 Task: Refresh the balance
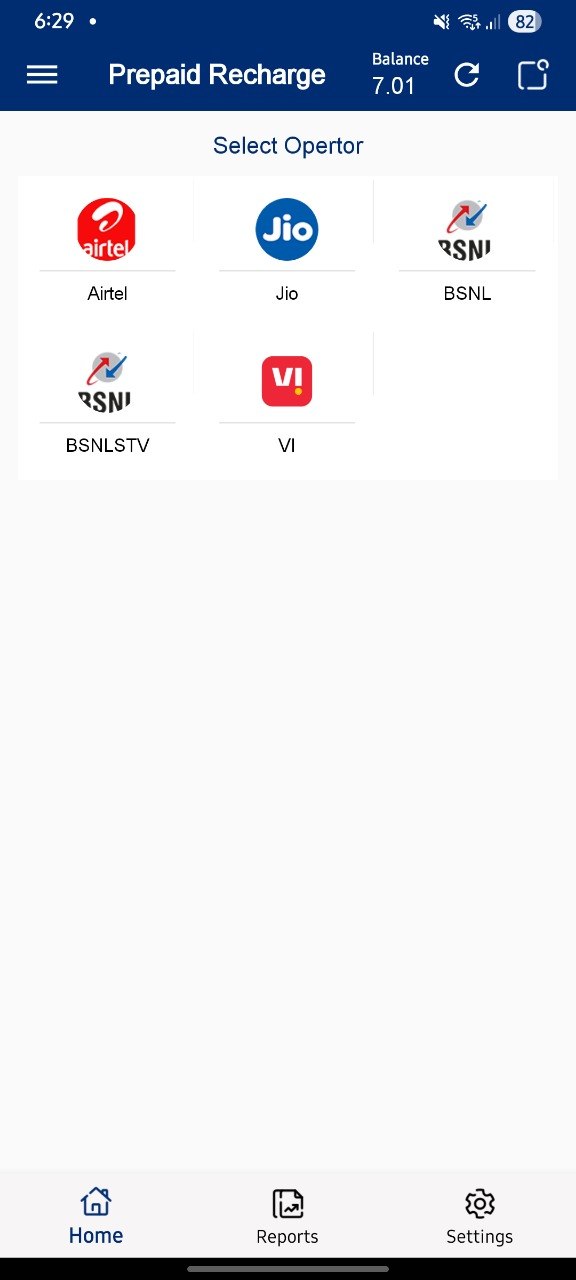pyautogui.click(x=467, y=75)
